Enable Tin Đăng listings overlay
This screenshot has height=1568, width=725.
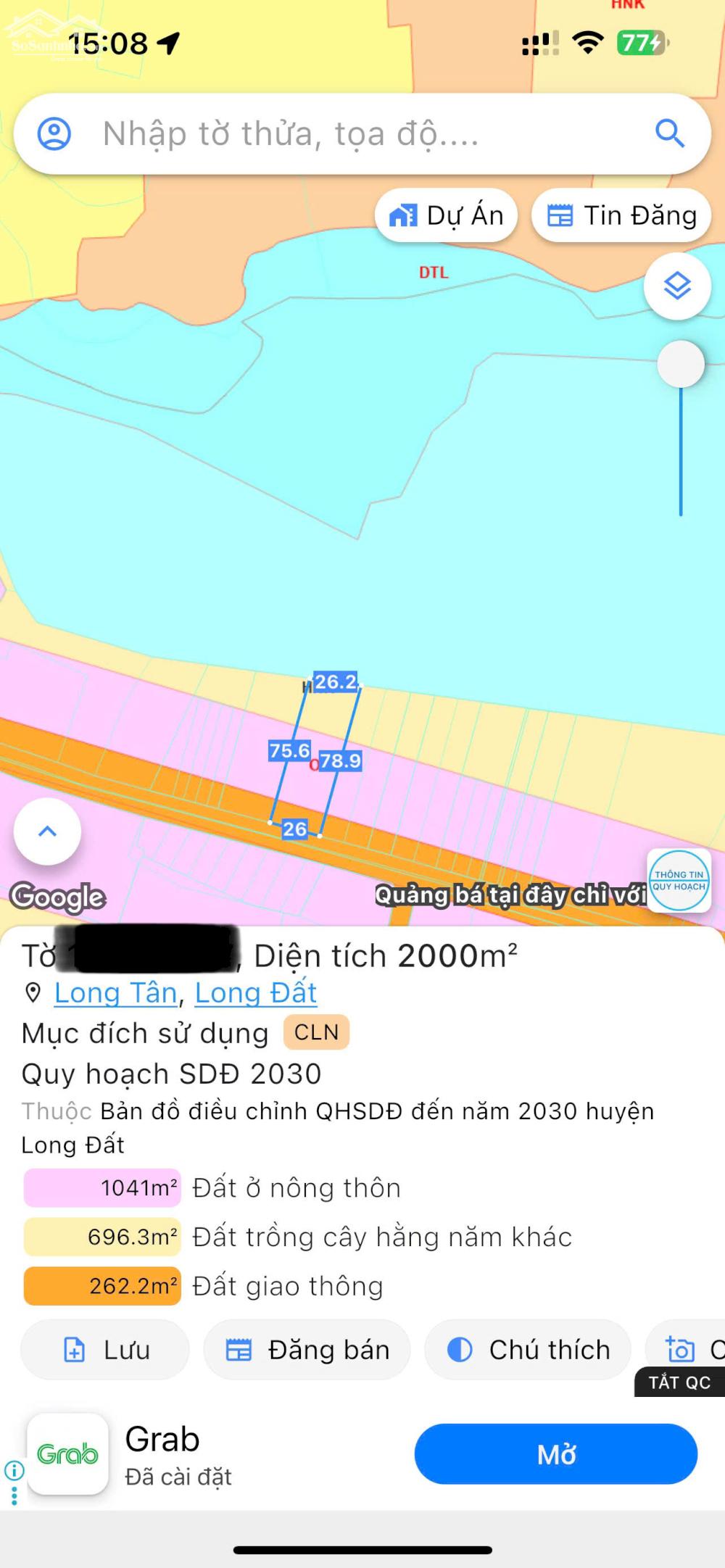(x=621, y=215)
